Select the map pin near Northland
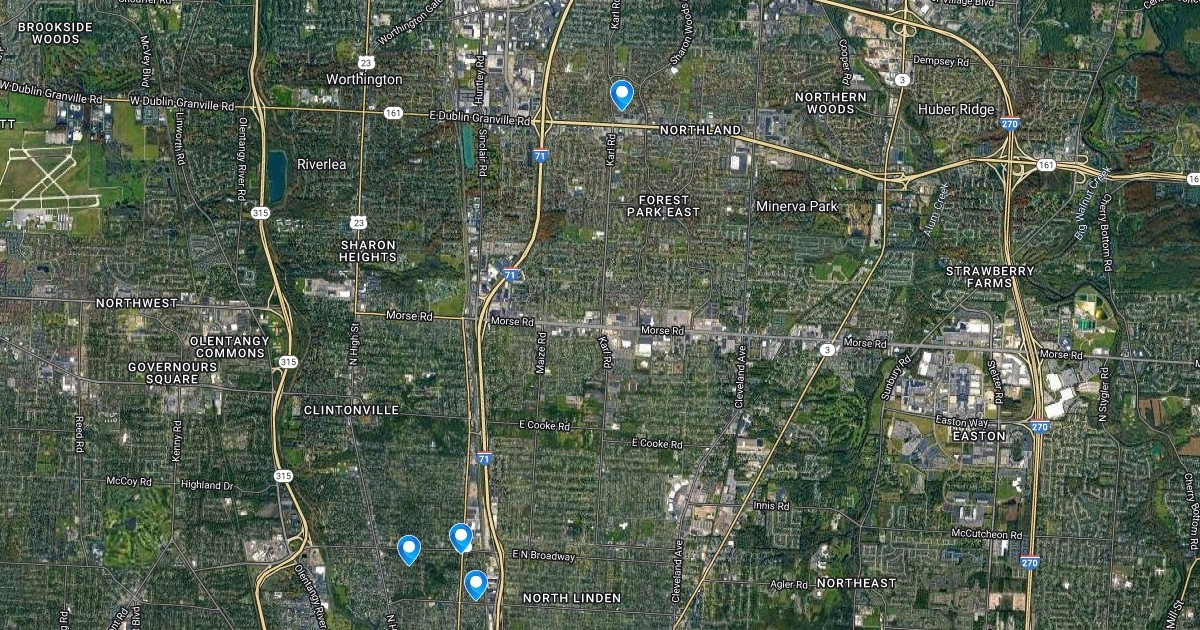Viewport: 1200px width, 630px height. tap(622, 94)
